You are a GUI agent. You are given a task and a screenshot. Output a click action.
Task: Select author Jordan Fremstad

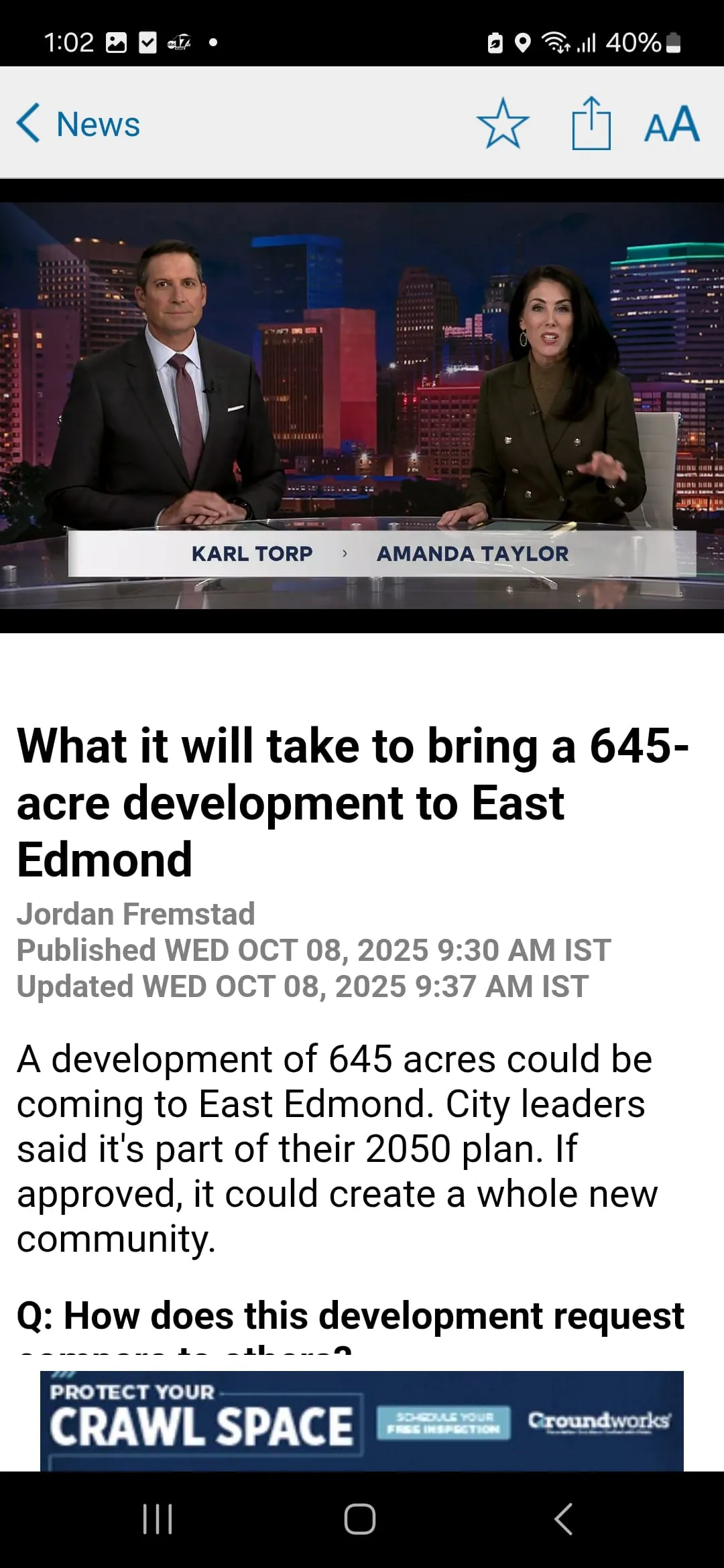coord(134,913)
